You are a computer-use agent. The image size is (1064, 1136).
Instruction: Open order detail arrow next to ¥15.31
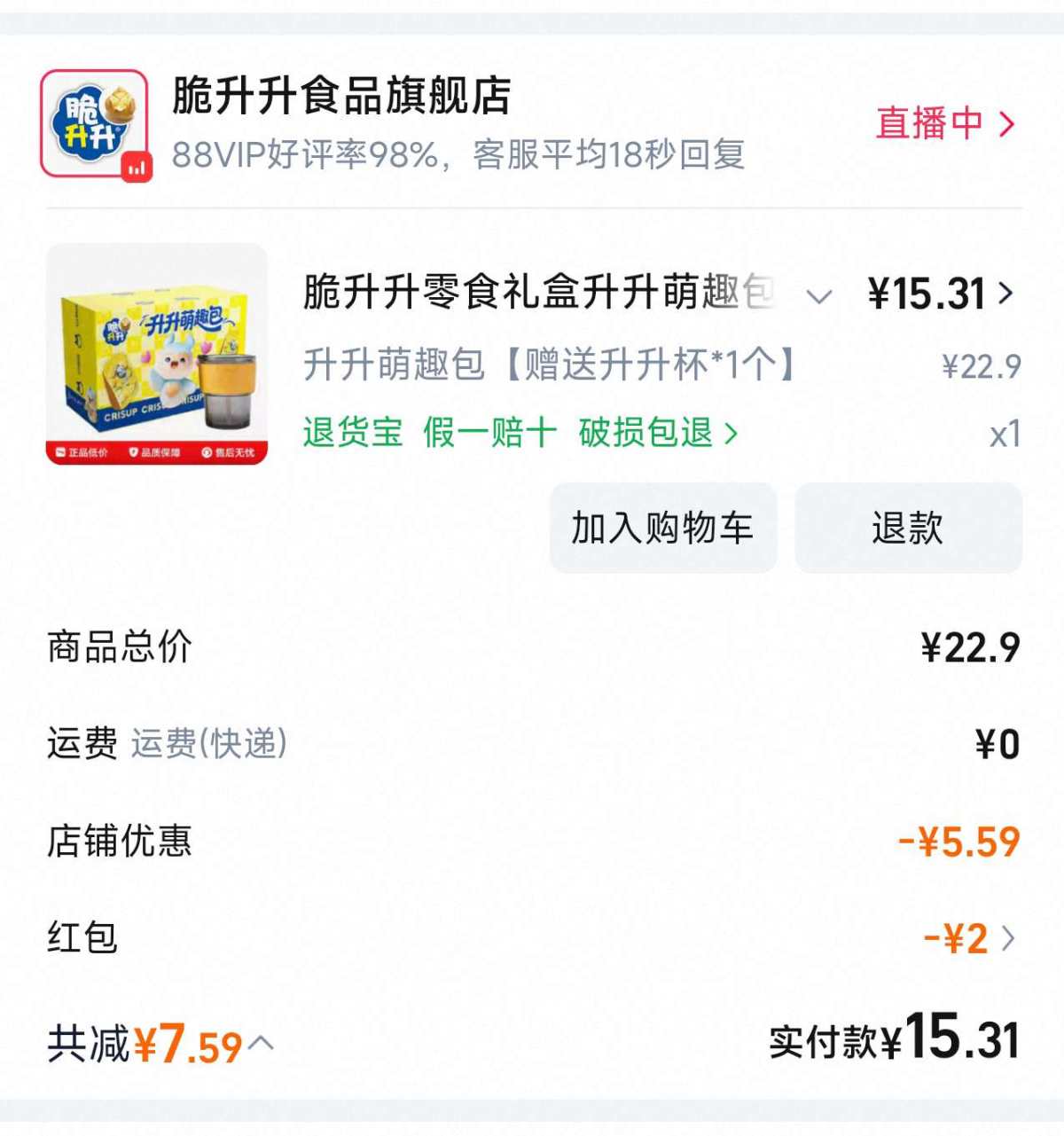coord(1009,294)
